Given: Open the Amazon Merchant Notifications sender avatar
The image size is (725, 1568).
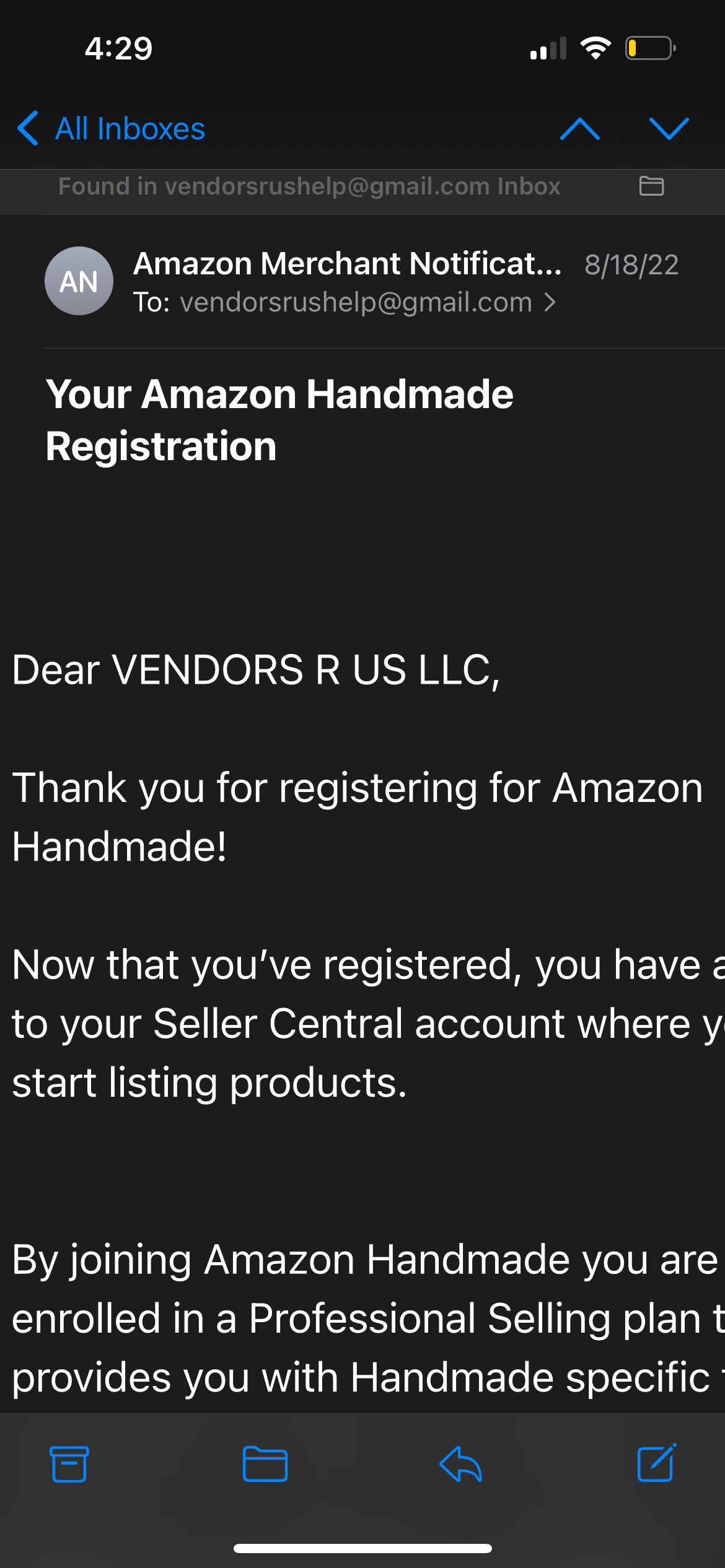Looking at the screenshot, I should [79, 281].
